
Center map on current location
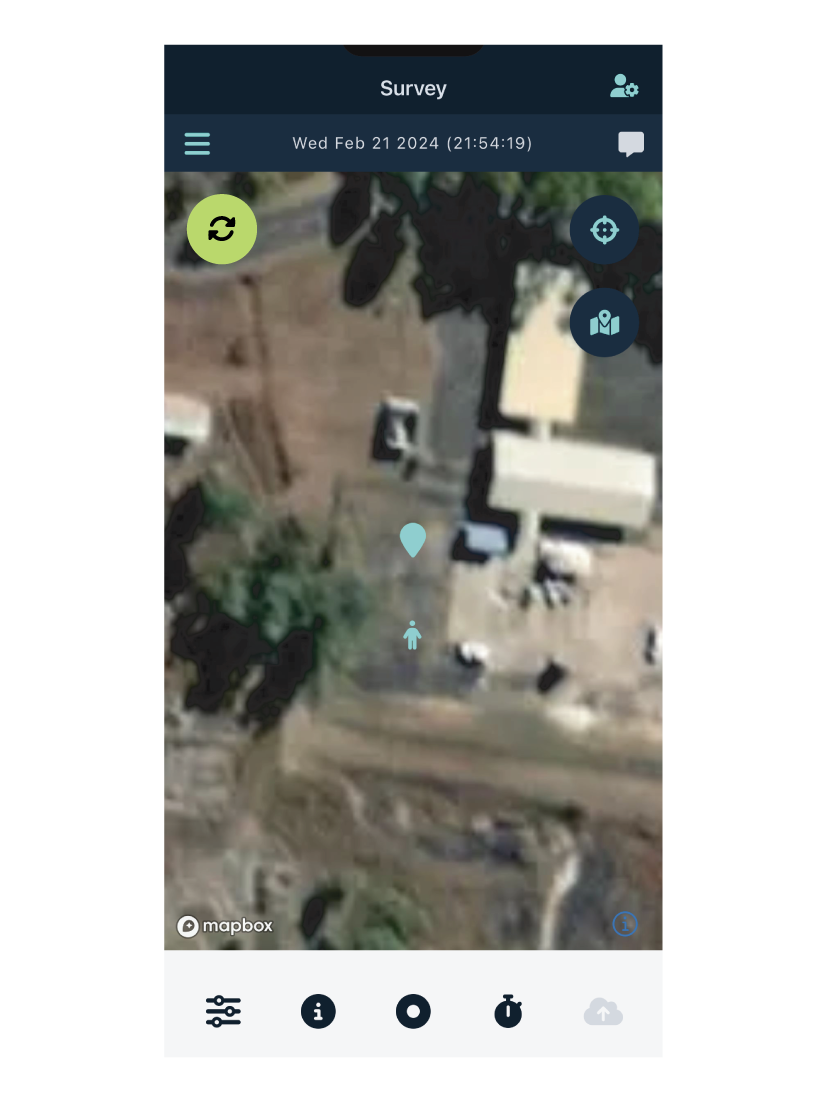tap(604, 230)
